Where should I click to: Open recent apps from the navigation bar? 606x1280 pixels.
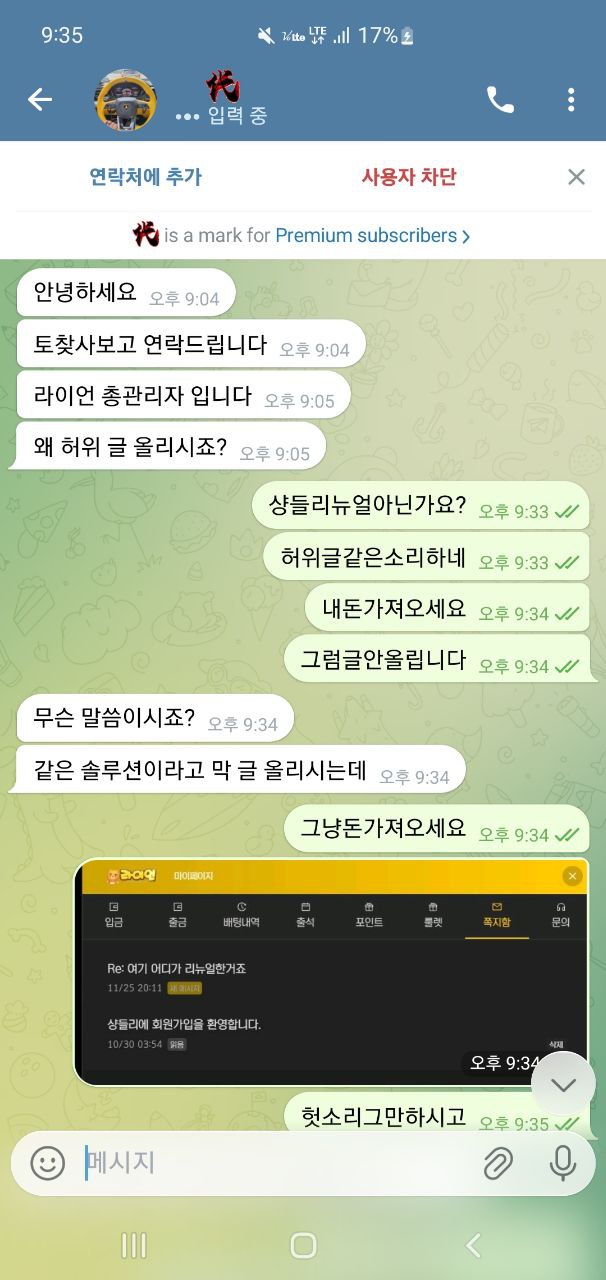(134, 1245)
